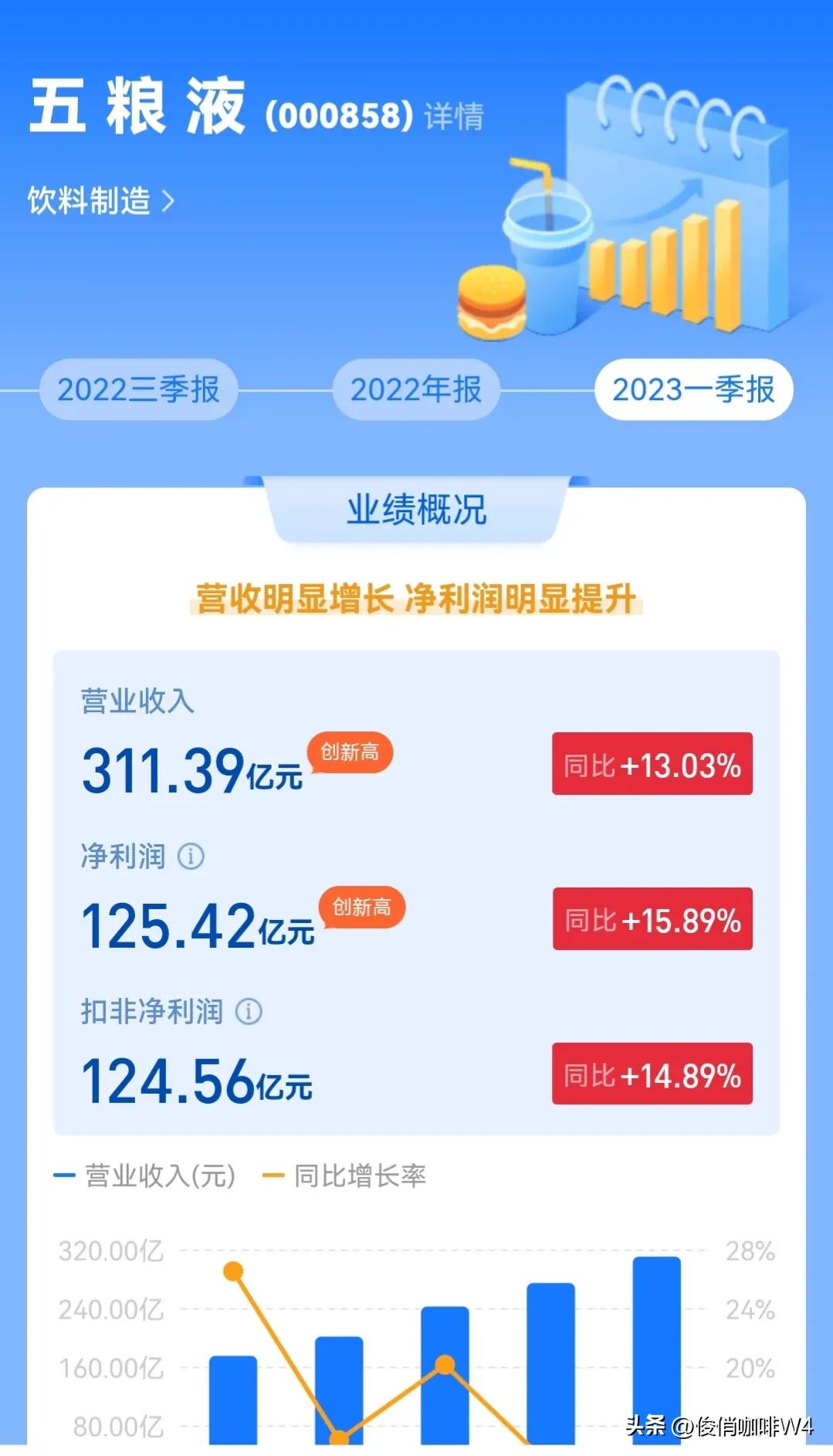Click the 同比 +15.89% red badge
The height and width of the screenshot is (1456, 833).
pos(652,921)
